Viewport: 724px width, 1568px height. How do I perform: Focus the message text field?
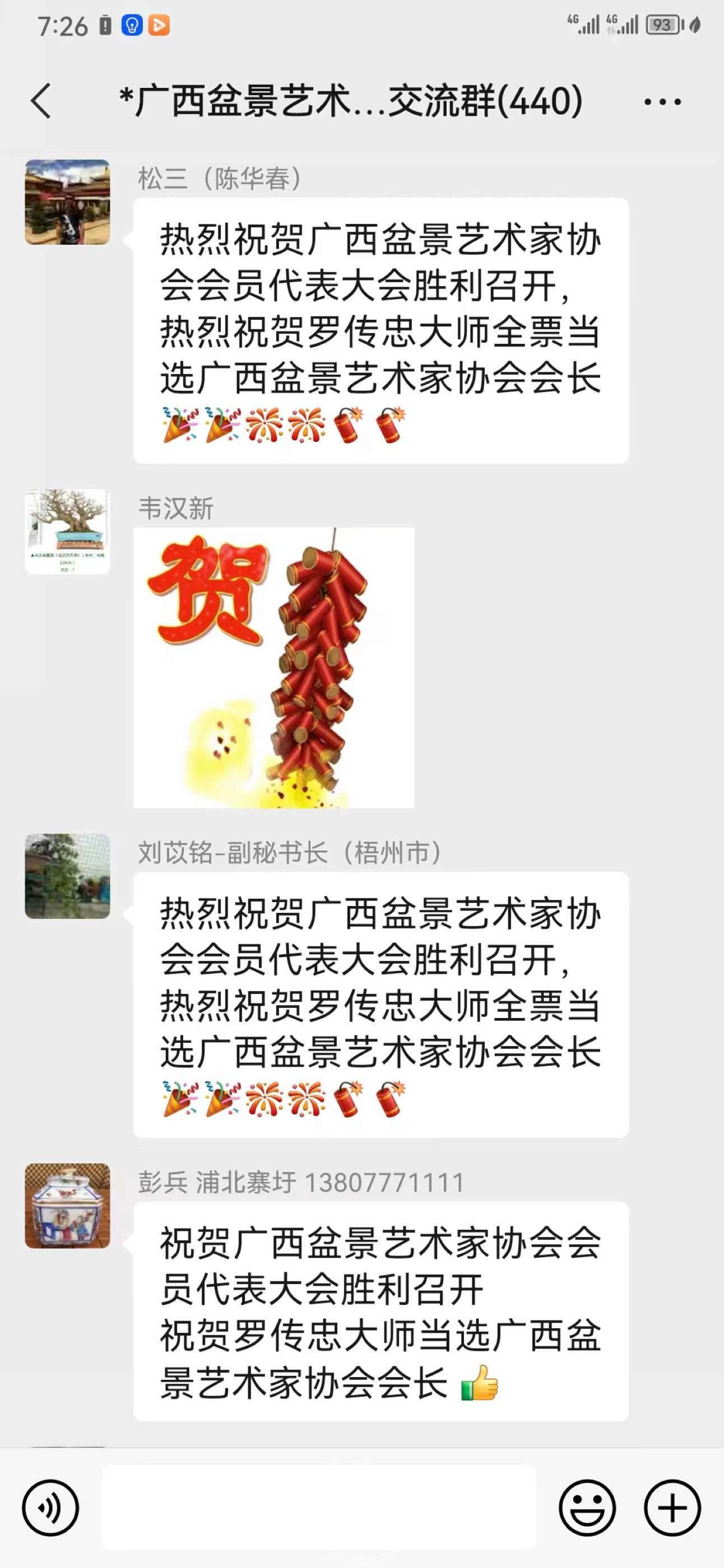click(318, 1507)
